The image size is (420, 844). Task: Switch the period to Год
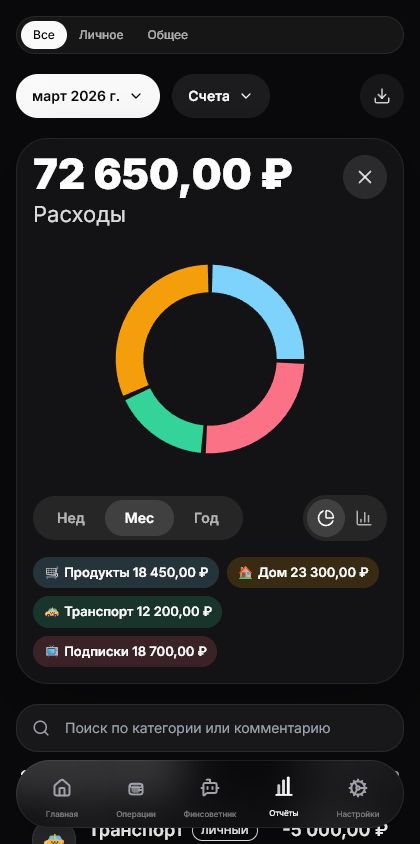coord(206,518)
